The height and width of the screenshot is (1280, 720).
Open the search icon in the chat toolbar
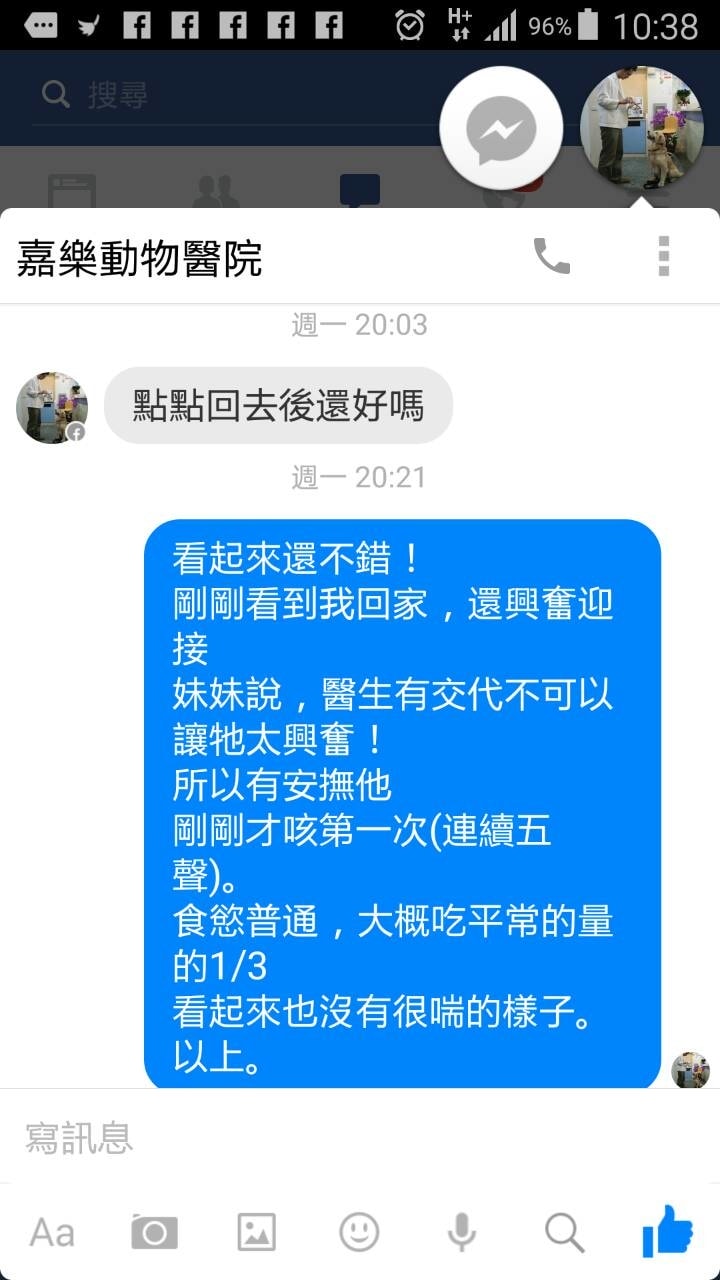click(x=564, y=1232)
